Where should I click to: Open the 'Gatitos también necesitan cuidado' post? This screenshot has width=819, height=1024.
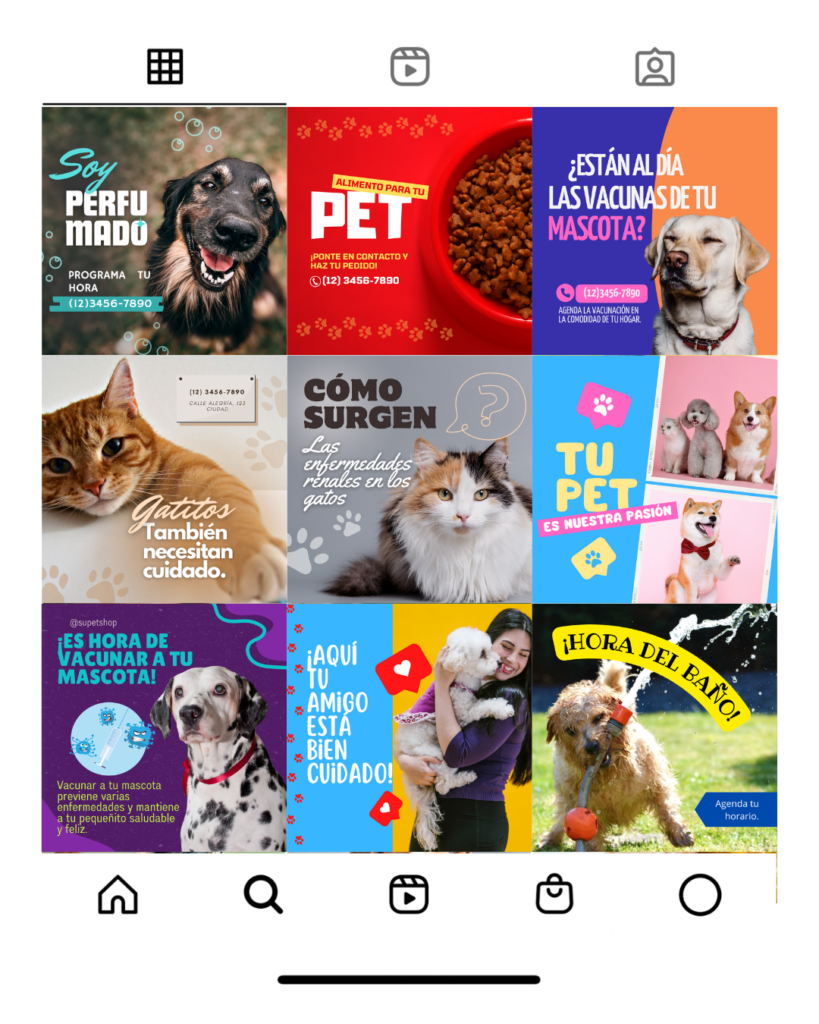pyautogui.click(x=164, y=479)
